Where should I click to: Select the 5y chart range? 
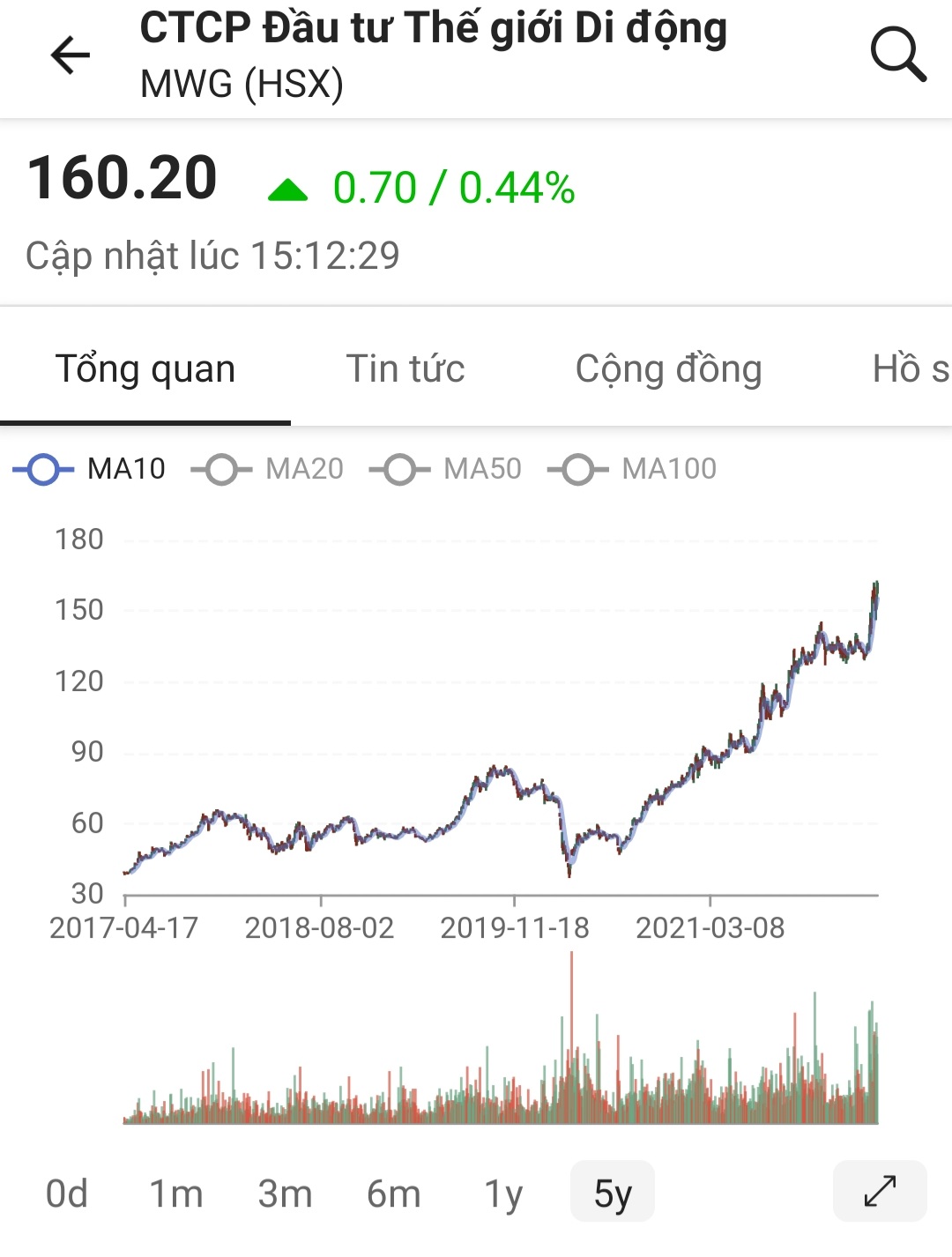pyautogui.click(x=613, y=1194)
